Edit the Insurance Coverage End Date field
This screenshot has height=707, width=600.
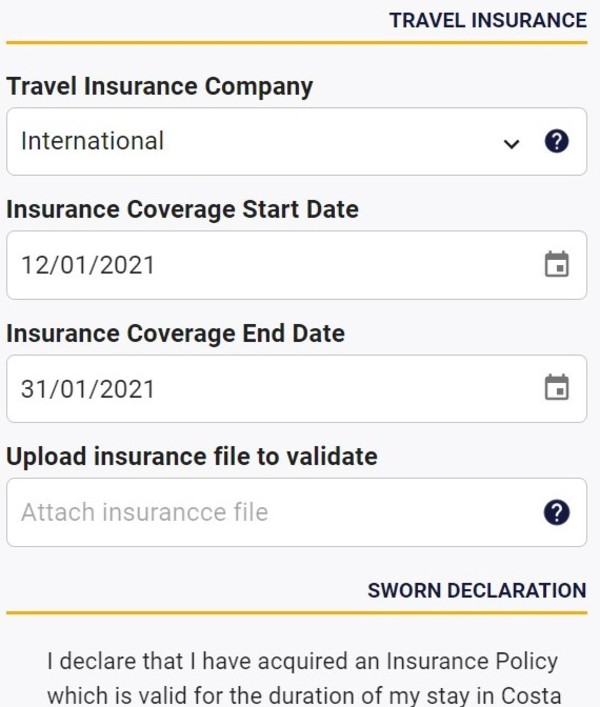270,388
